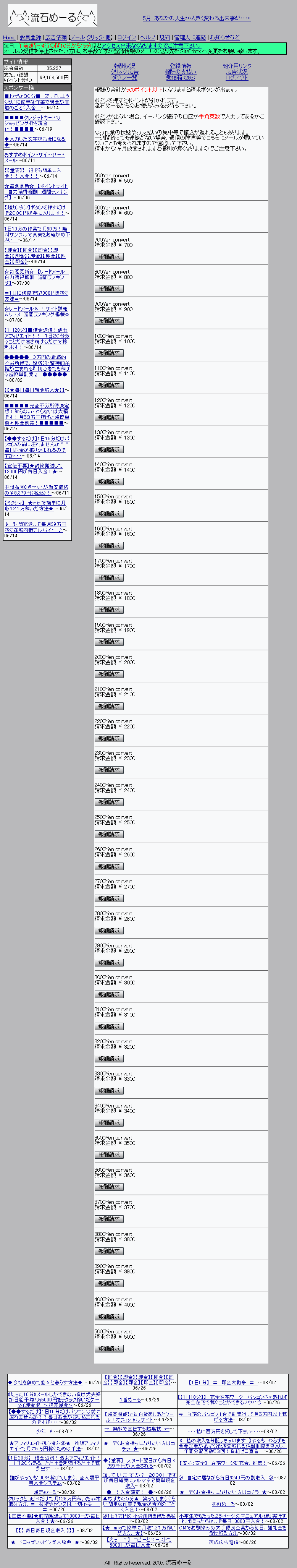297x1568 pixels.
Task: Open the ログイン link
Action: (x=127, y=38)
